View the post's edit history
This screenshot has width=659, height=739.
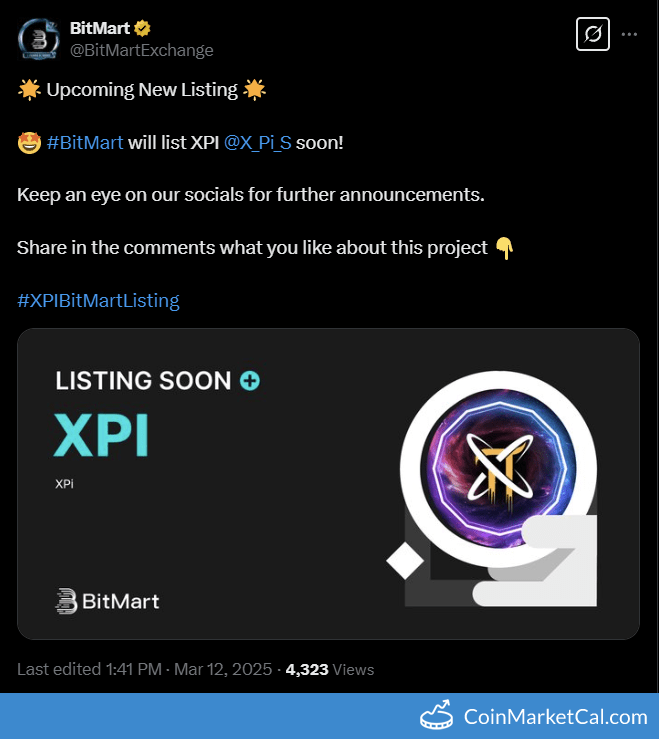click(x=62, y=669)
